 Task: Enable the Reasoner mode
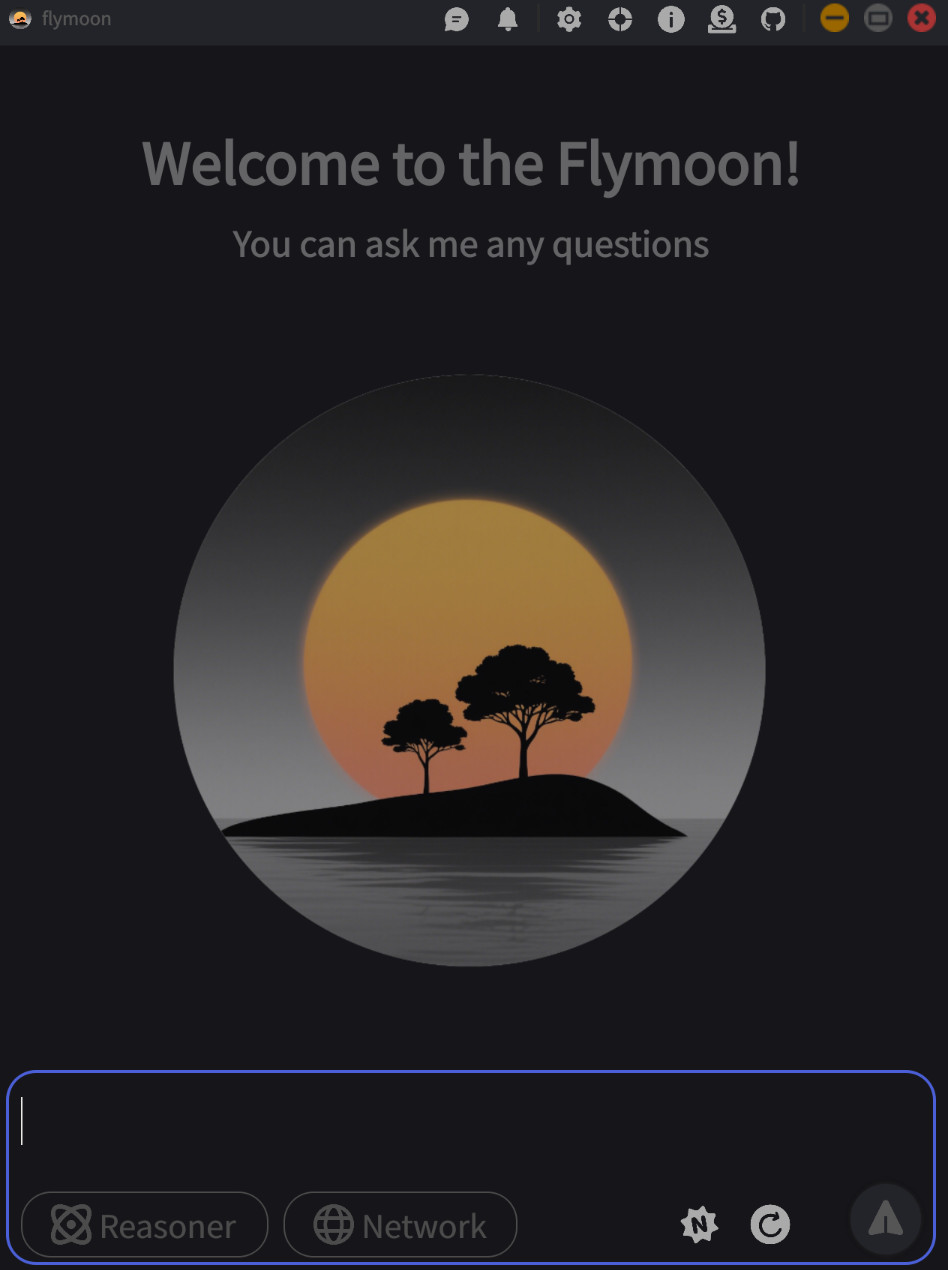[145, 1225]
